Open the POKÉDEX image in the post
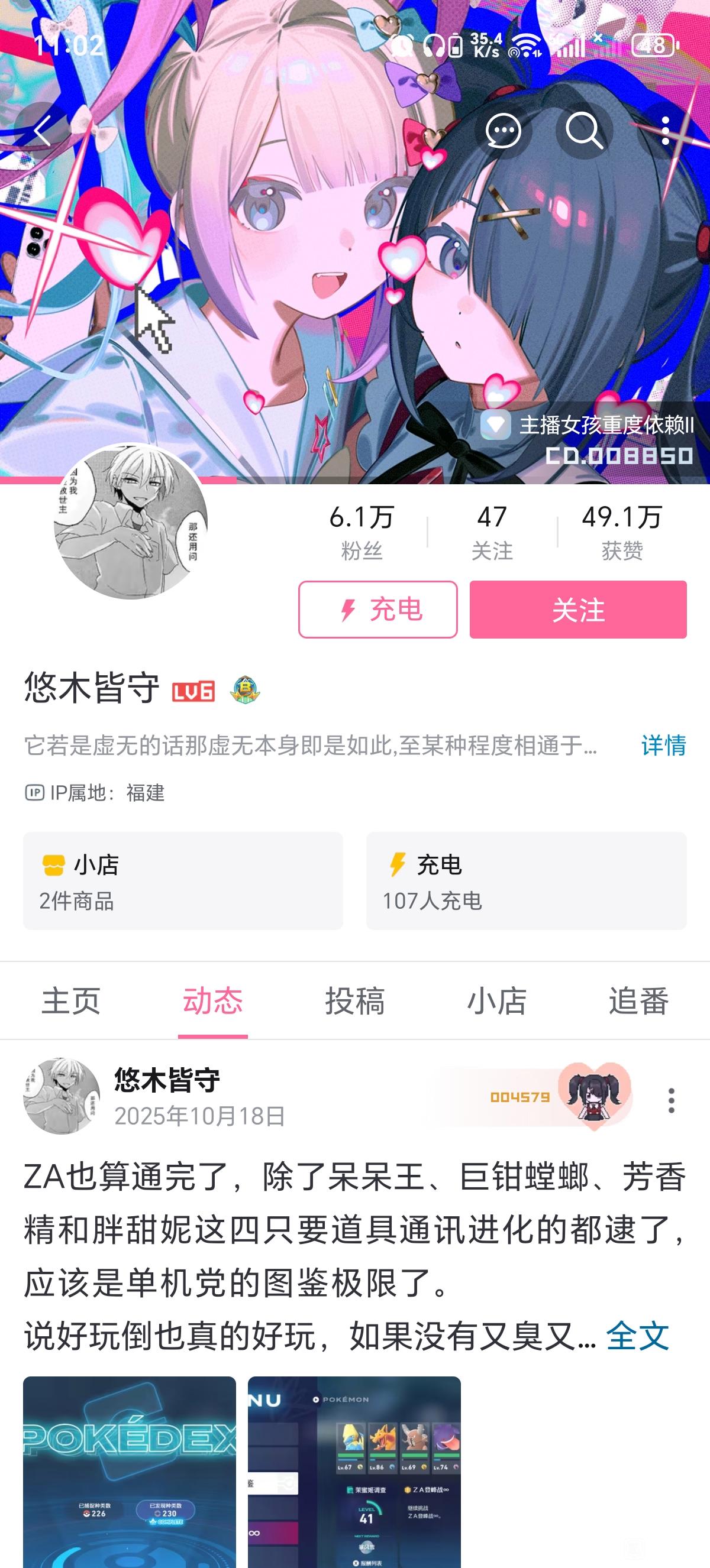710x1568 pixels. [x=129, y=1473]
